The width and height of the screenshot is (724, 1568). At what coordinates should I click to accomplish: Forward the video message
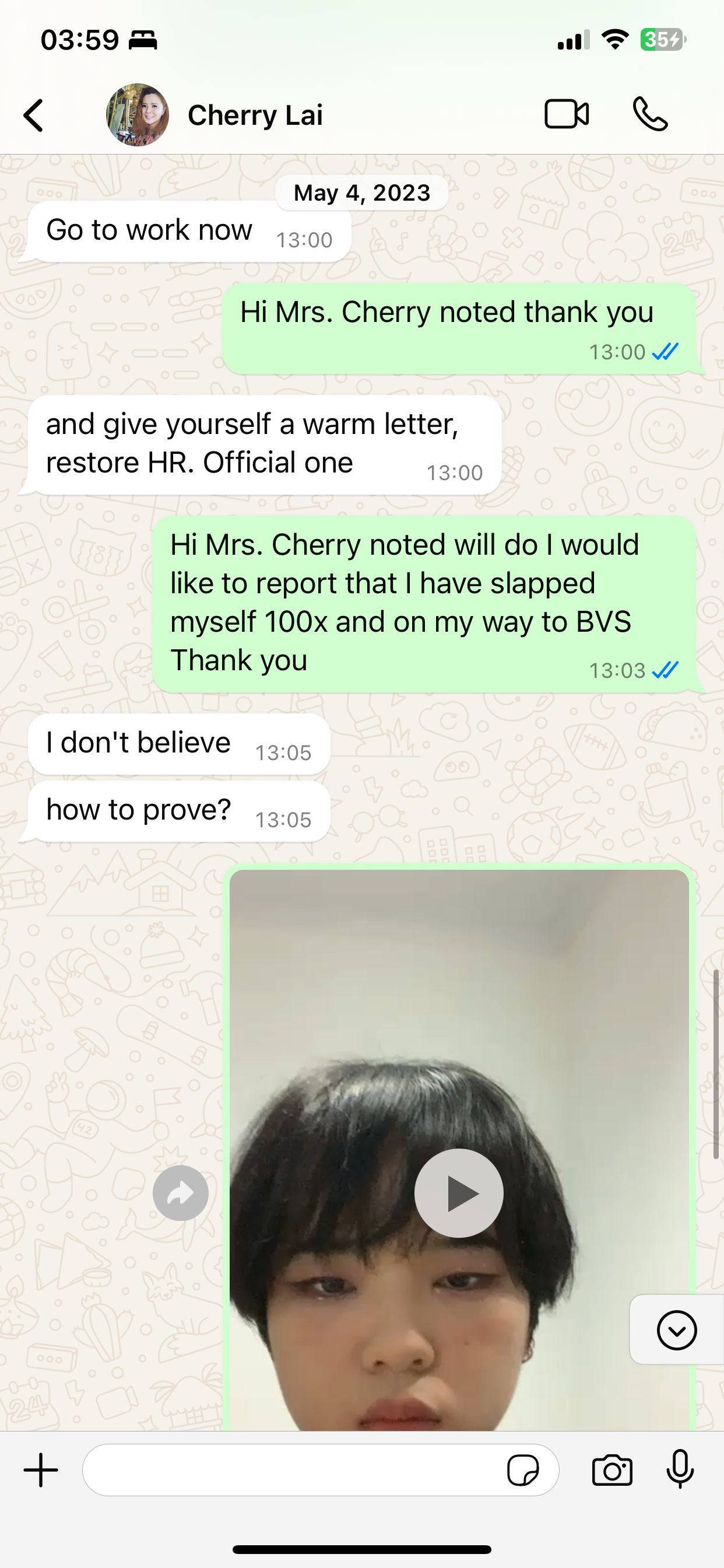[x=180, y=1193]
